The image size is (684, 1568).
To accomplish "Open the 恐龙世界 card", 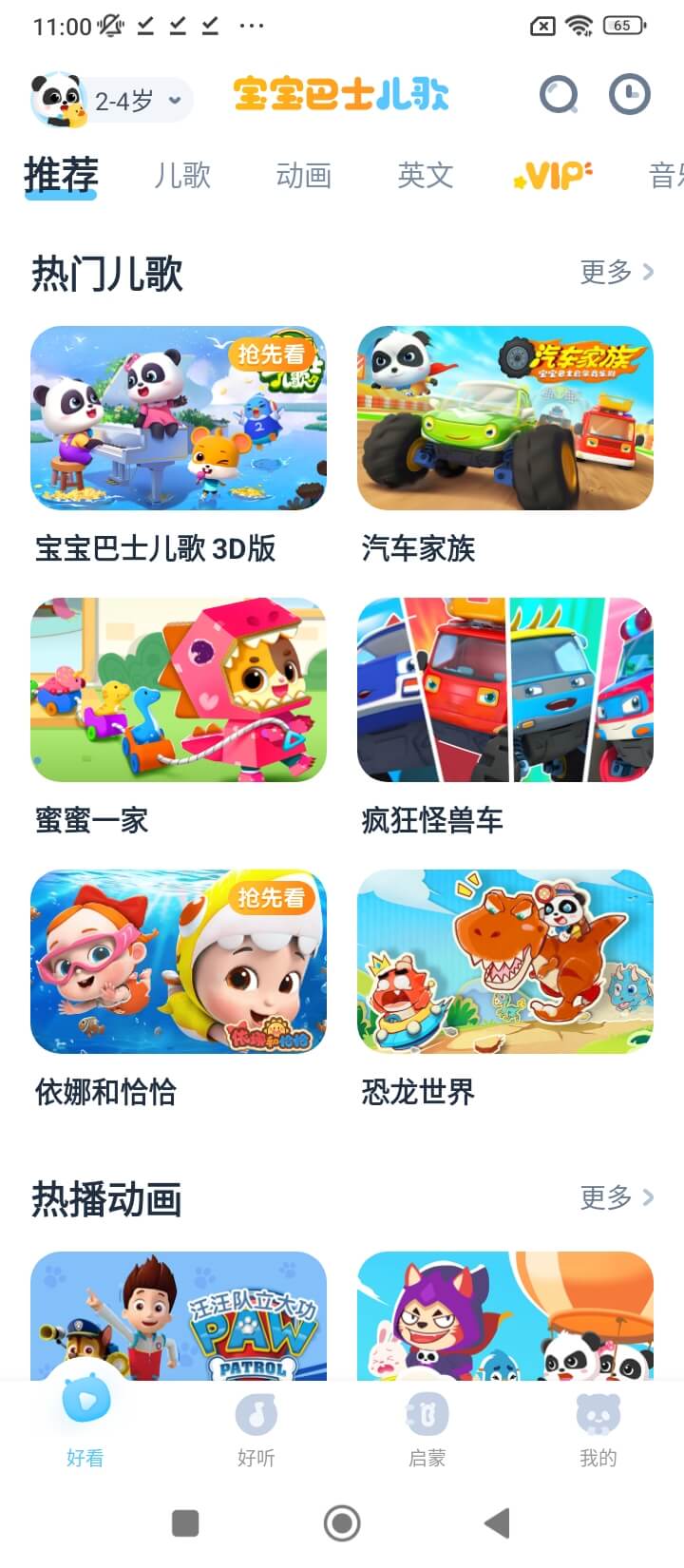I will (504, 962).
